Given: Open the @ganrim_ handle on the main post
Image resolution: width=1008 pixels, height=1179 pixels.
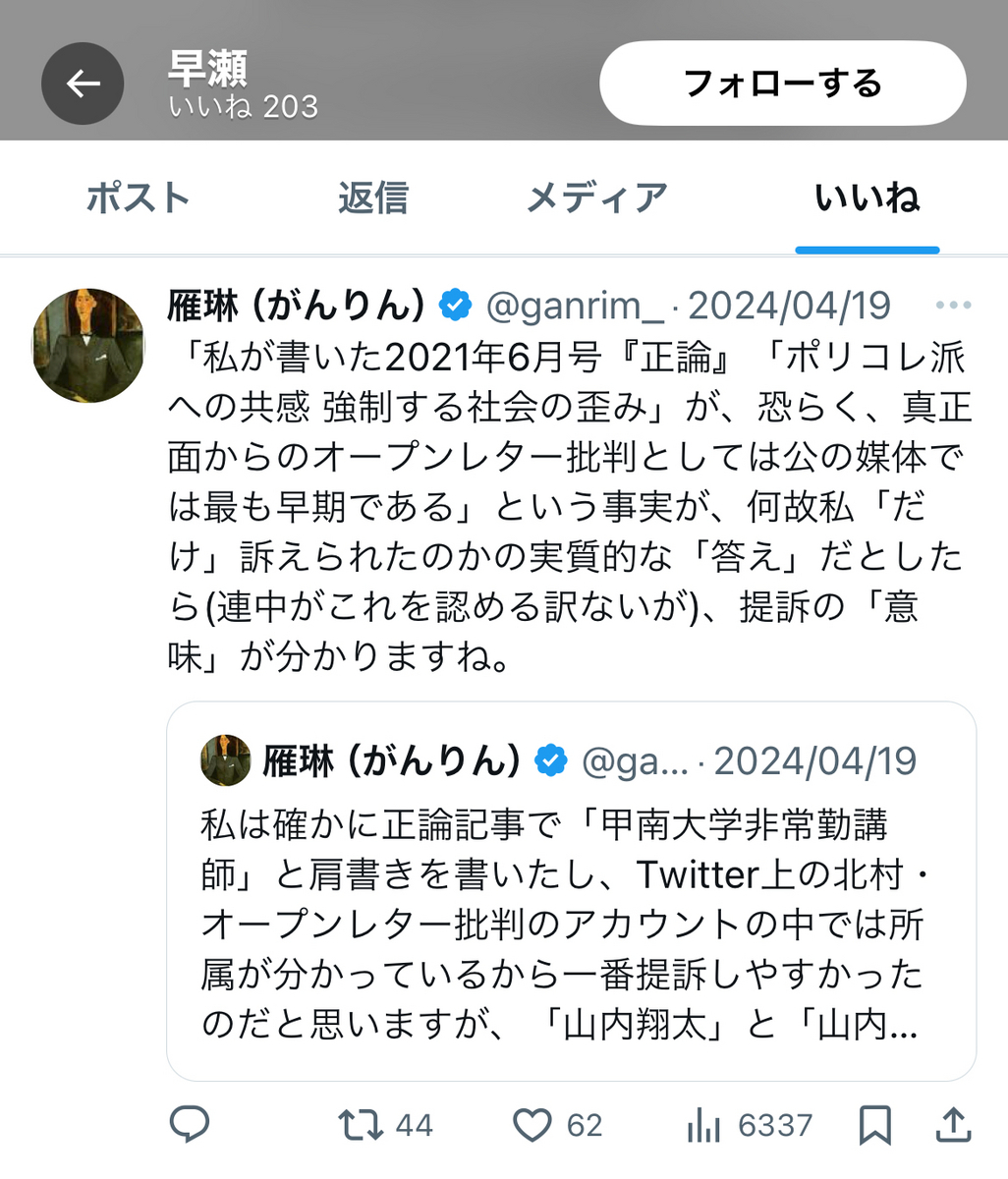Looking at the screenshot, I should (x=575, y=307).
